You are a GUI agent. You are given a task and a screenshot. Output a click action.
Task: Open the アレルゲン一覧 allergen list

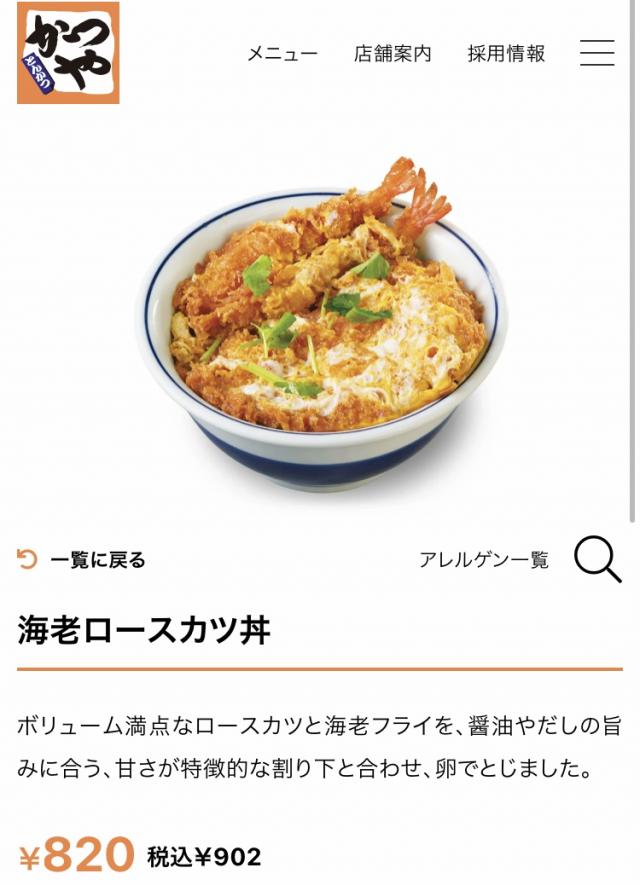click(x=484, y=560)
